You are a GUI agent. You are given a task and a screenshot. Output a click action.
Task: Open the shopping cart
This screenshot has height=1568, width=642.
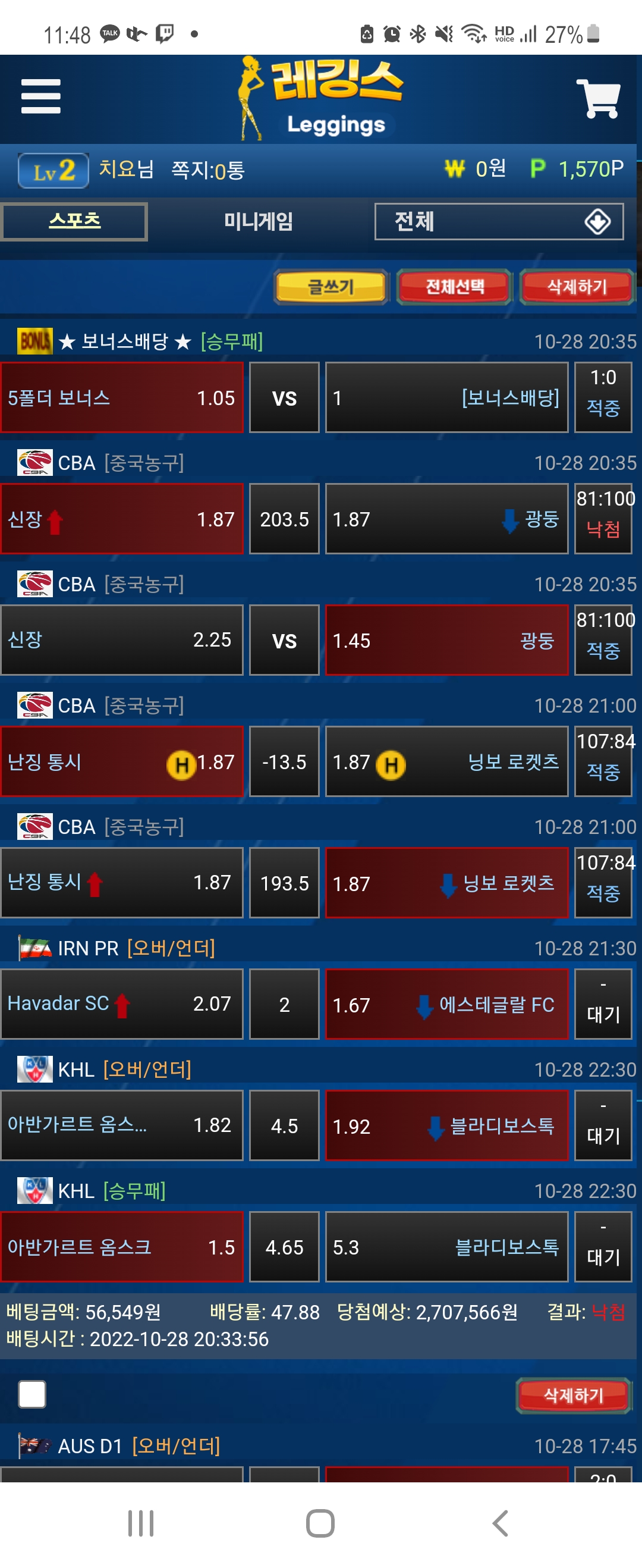[597, 98]
